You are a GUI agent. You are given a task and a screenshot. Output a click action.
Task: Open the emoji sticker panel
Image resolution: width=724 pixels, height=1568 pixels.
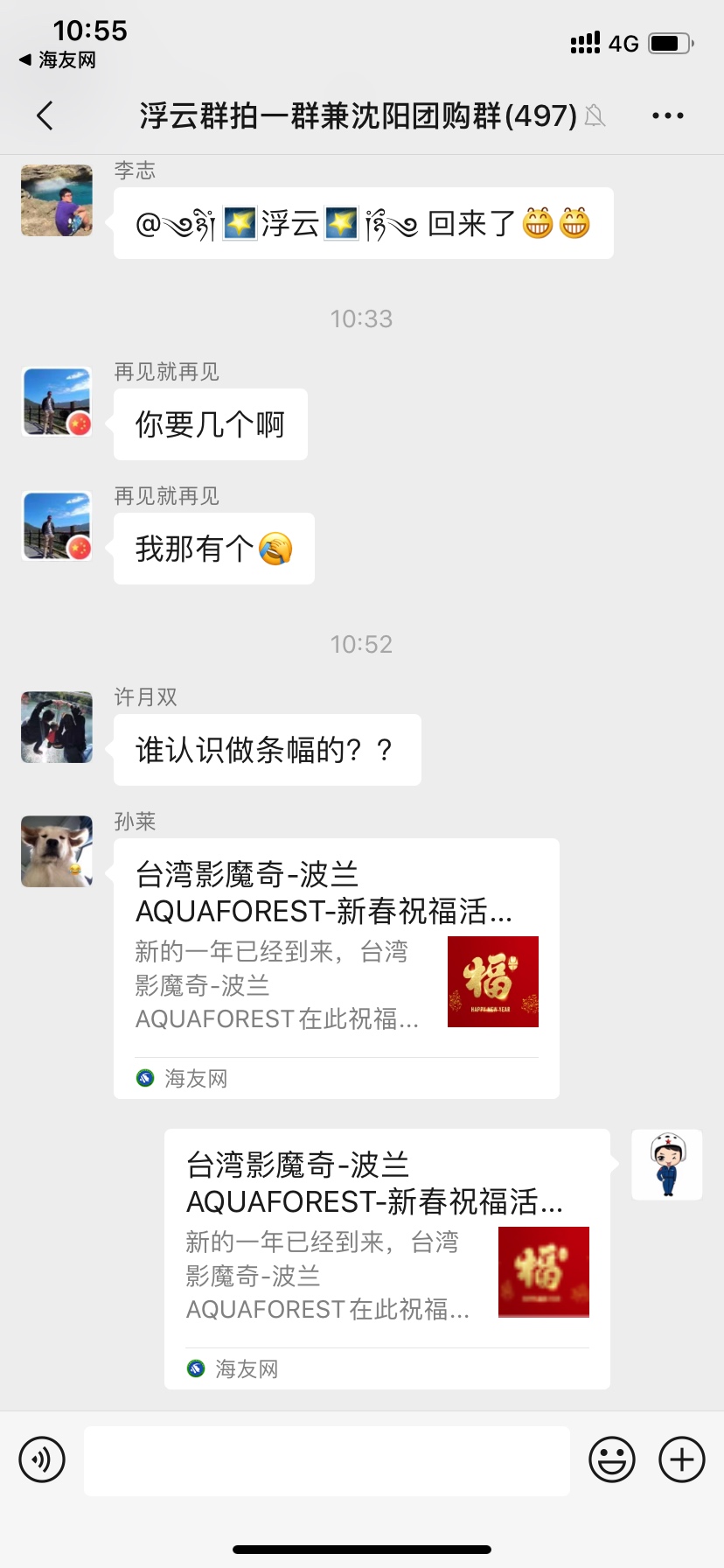pos(611,1459)
